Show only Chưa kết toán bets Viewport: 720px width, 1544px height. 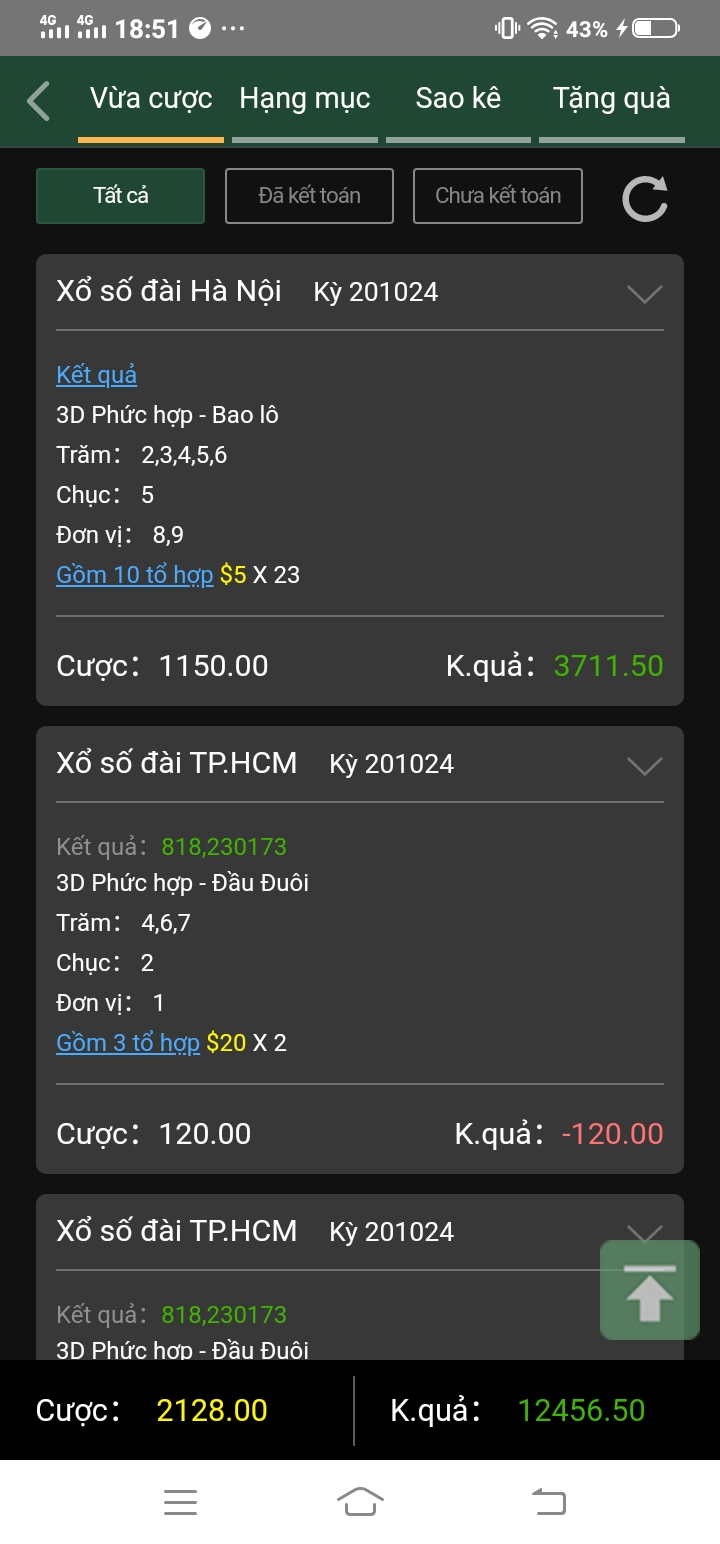[x=498, y=196]
